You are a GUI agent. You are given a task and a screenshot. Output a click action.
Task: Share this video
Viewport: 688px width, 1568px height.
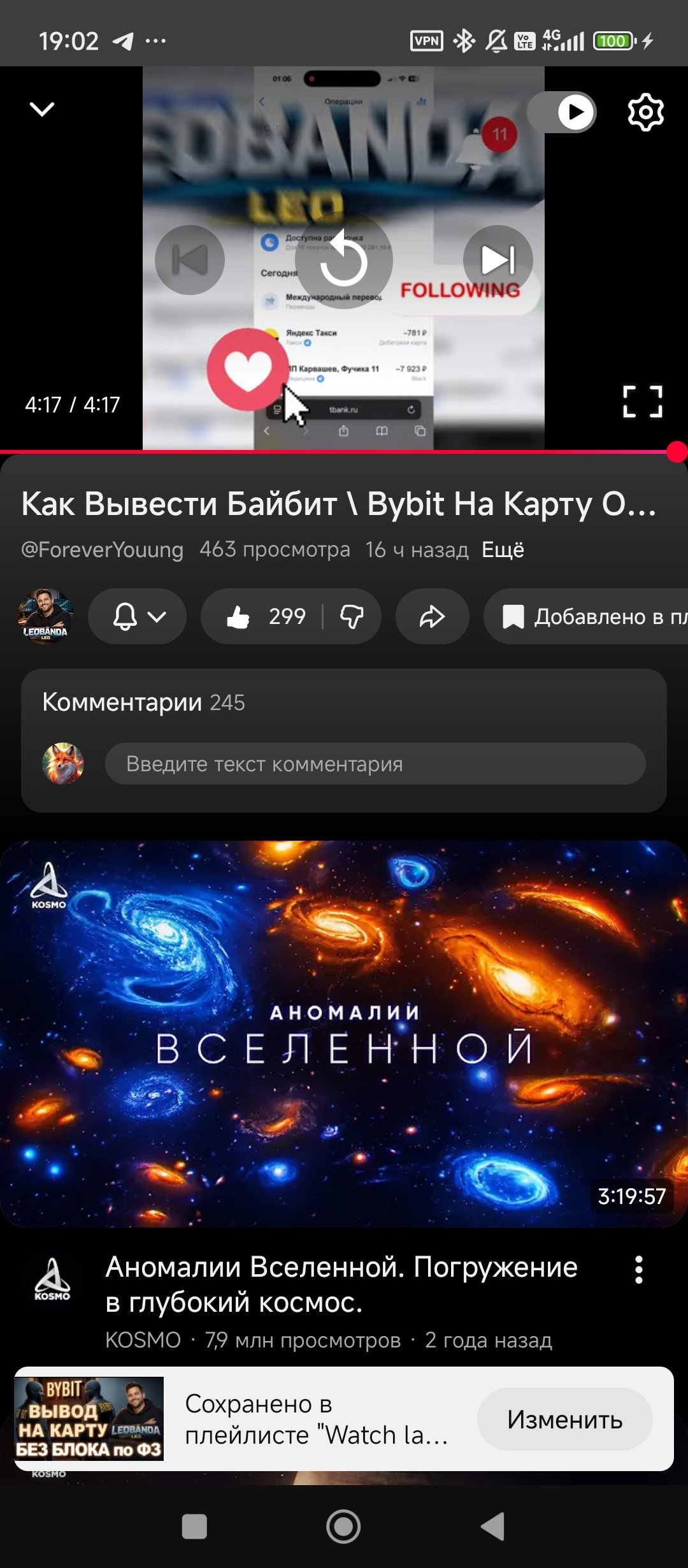432,616
